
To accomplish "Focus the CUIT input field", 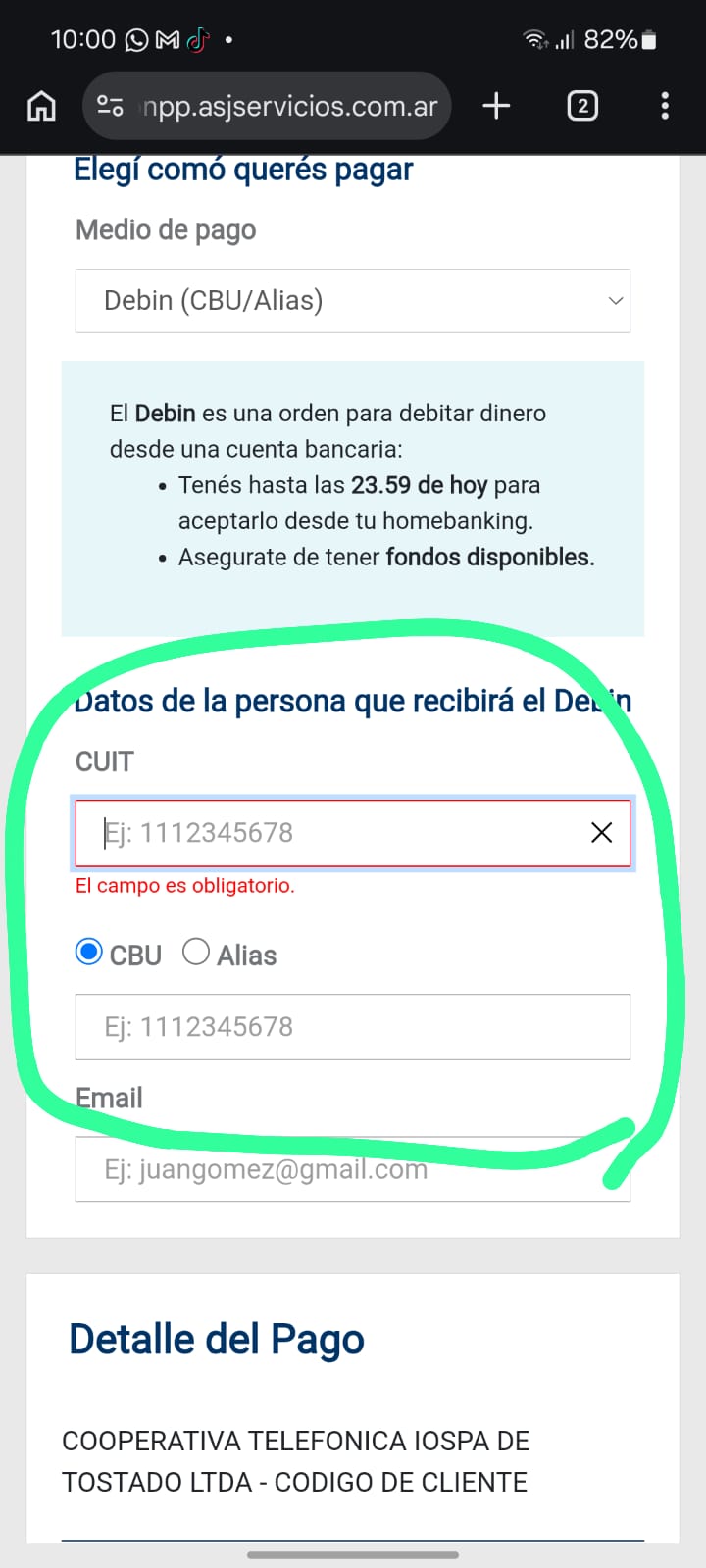I will tap(333, 833).
